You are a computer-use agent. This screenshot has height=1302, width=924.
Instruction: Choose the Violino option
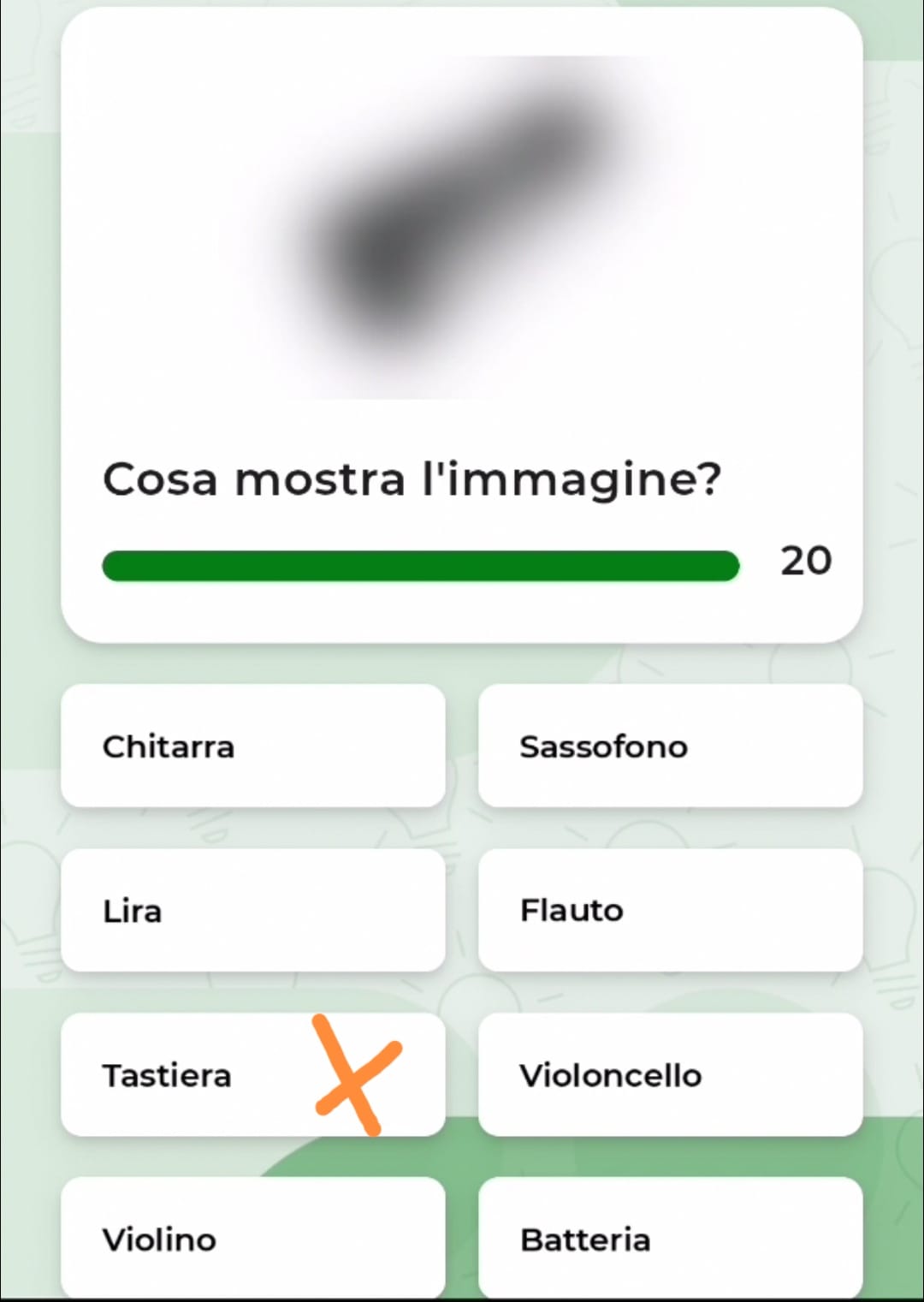tap(253, 1238)
